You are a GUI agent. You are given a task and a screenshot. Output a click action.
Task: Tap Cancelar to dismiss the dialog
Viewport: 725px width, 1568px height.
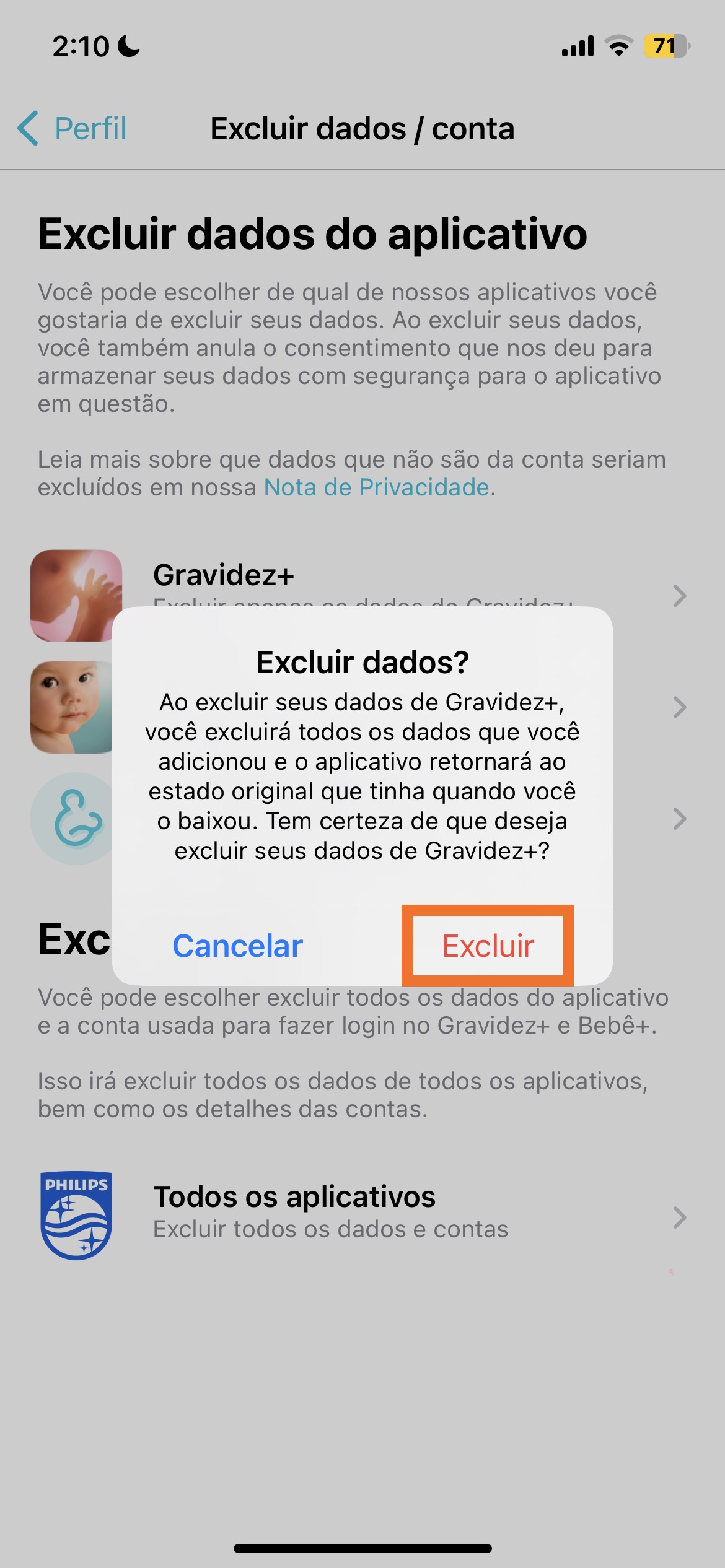[237, 946]
